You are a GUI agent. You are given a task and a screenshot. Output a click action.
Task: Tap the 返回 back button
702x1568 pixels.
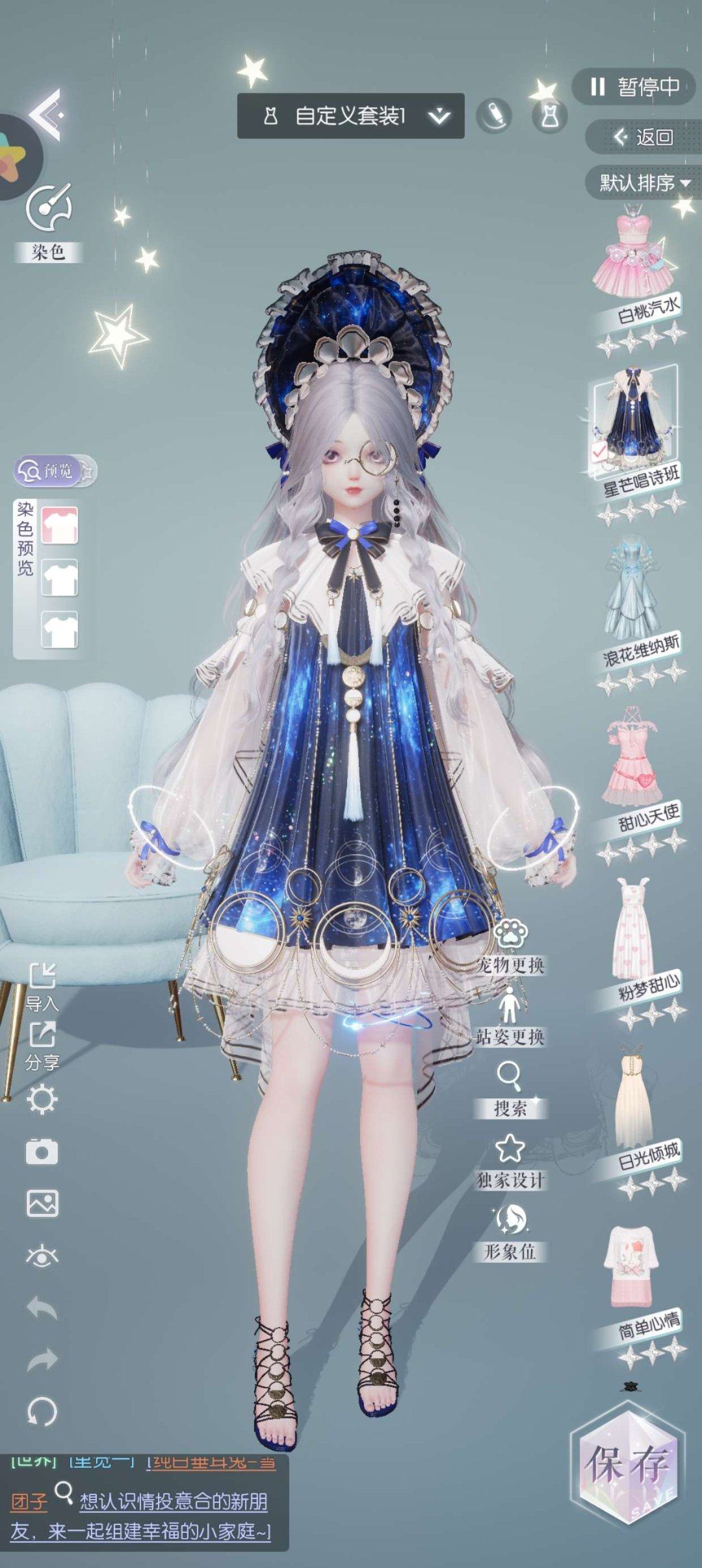[x=643, y=137]
